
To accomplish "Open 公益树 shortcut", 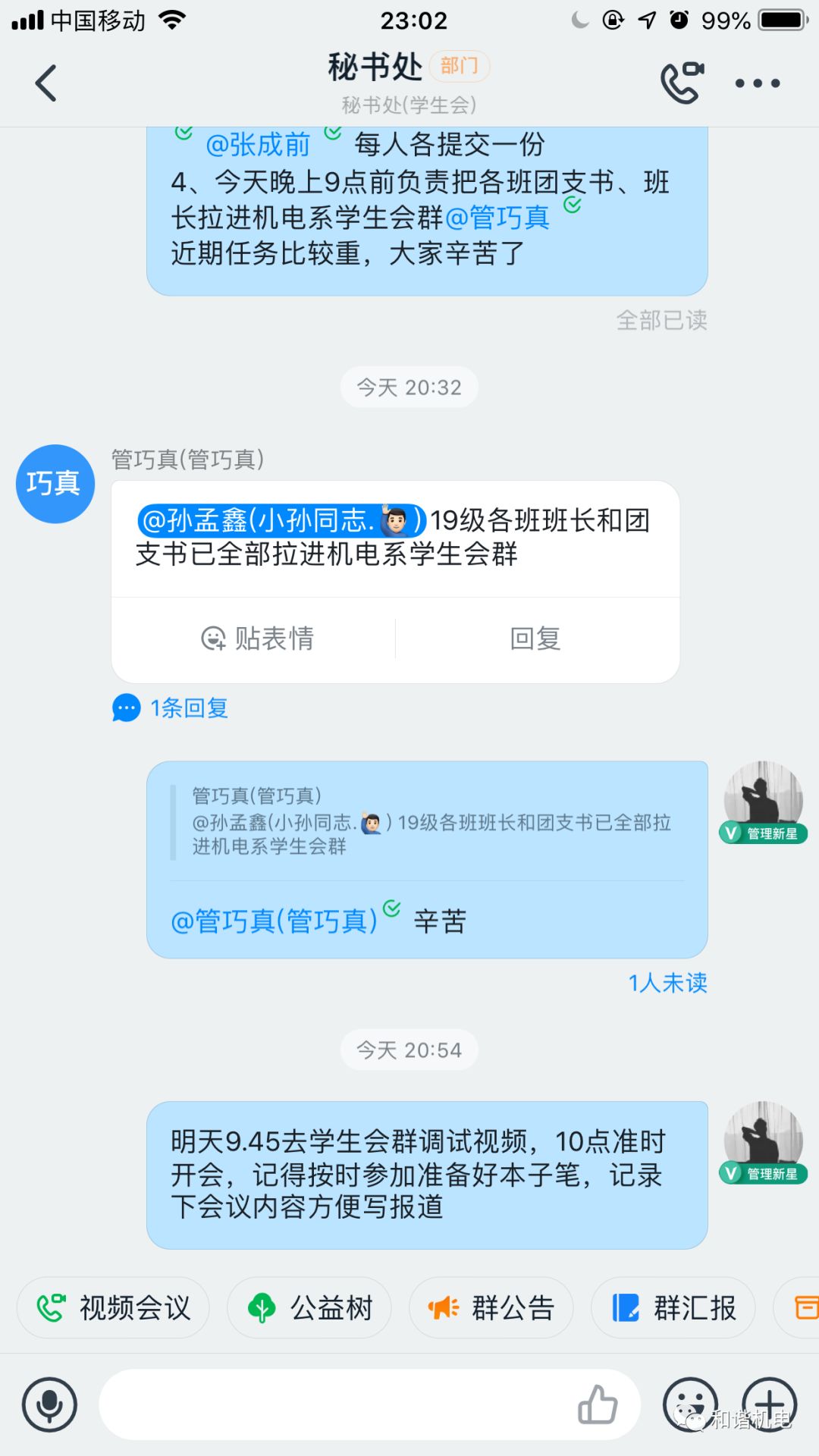I will point(309,1308).
